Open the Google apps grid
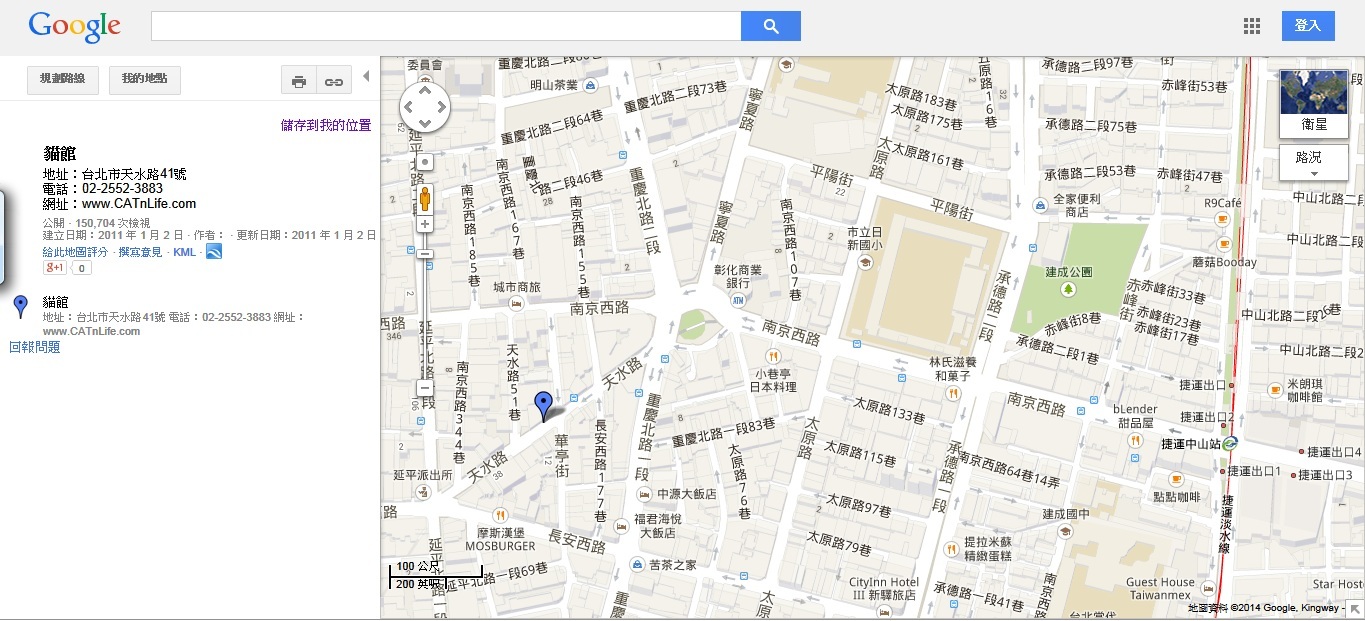The image size is (1365, 621). coord(1251,26)
